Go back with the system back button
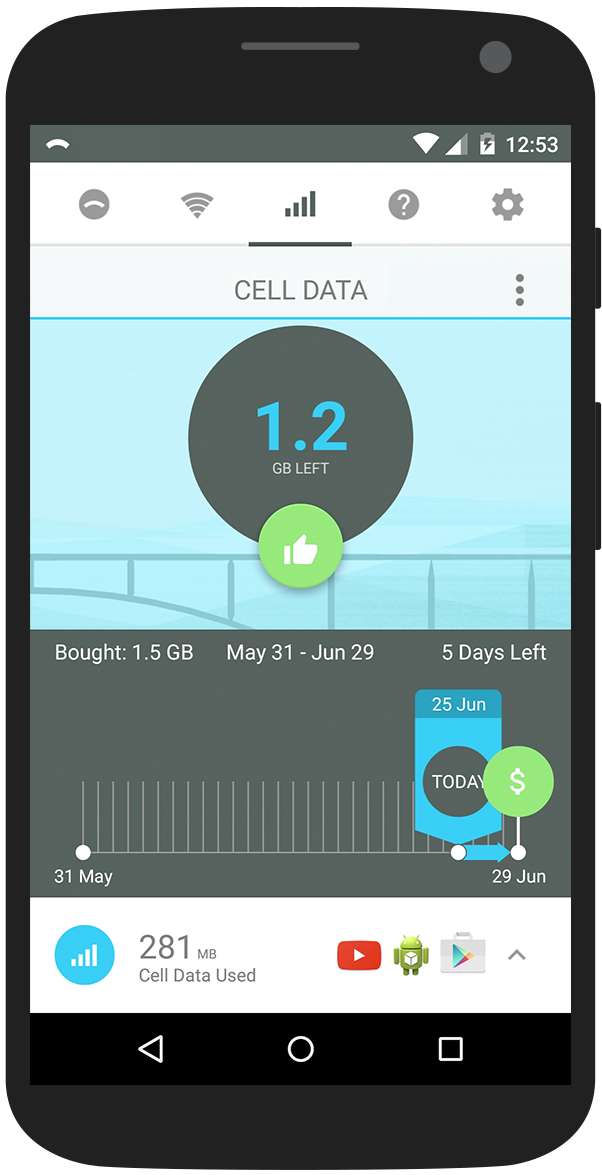Viewport: 602px width, 1175px height. coord(151,1048)
